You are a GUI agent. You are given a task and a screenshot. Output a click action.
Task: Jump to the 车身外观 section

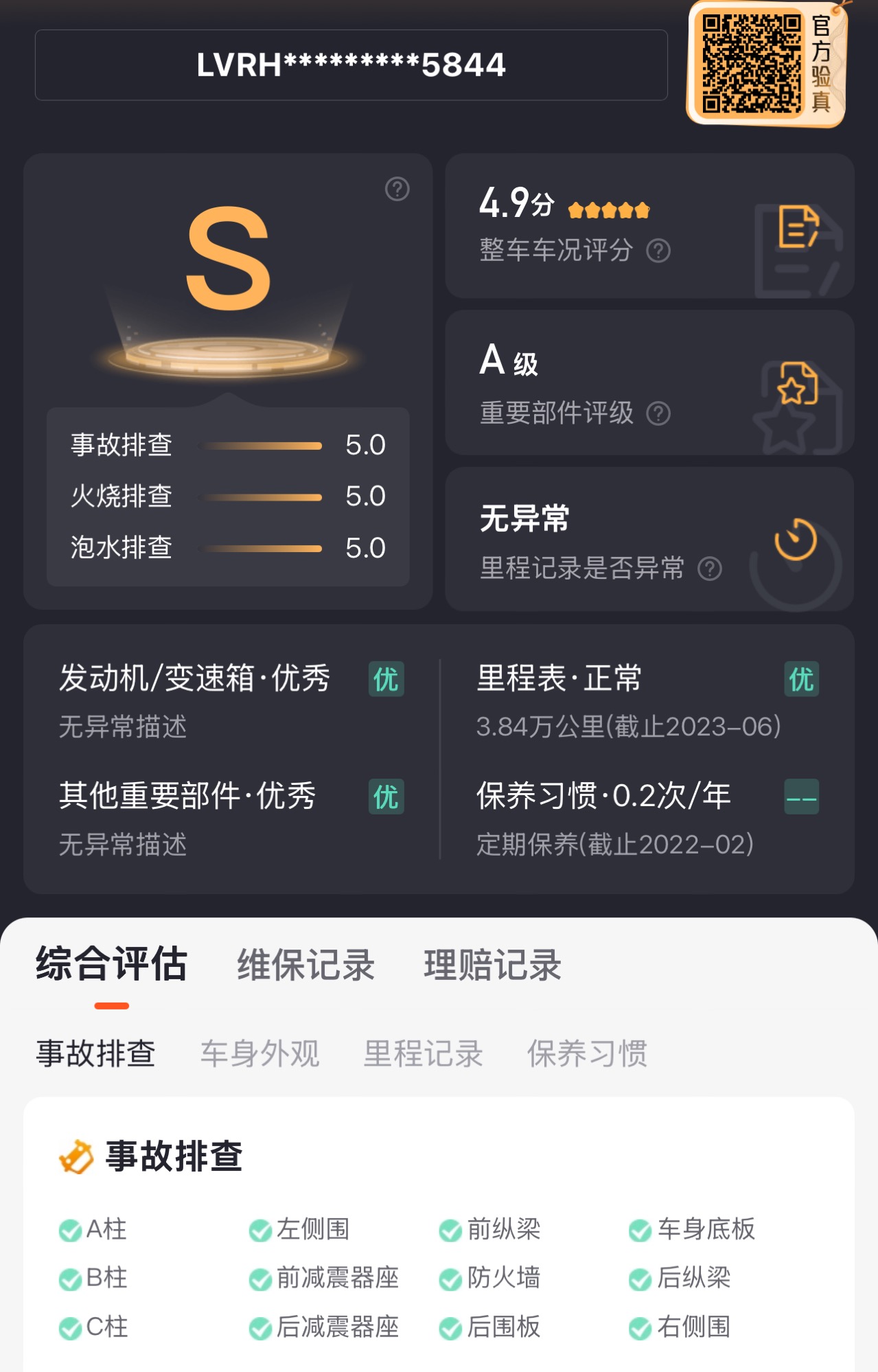(x=259, y=1053)
